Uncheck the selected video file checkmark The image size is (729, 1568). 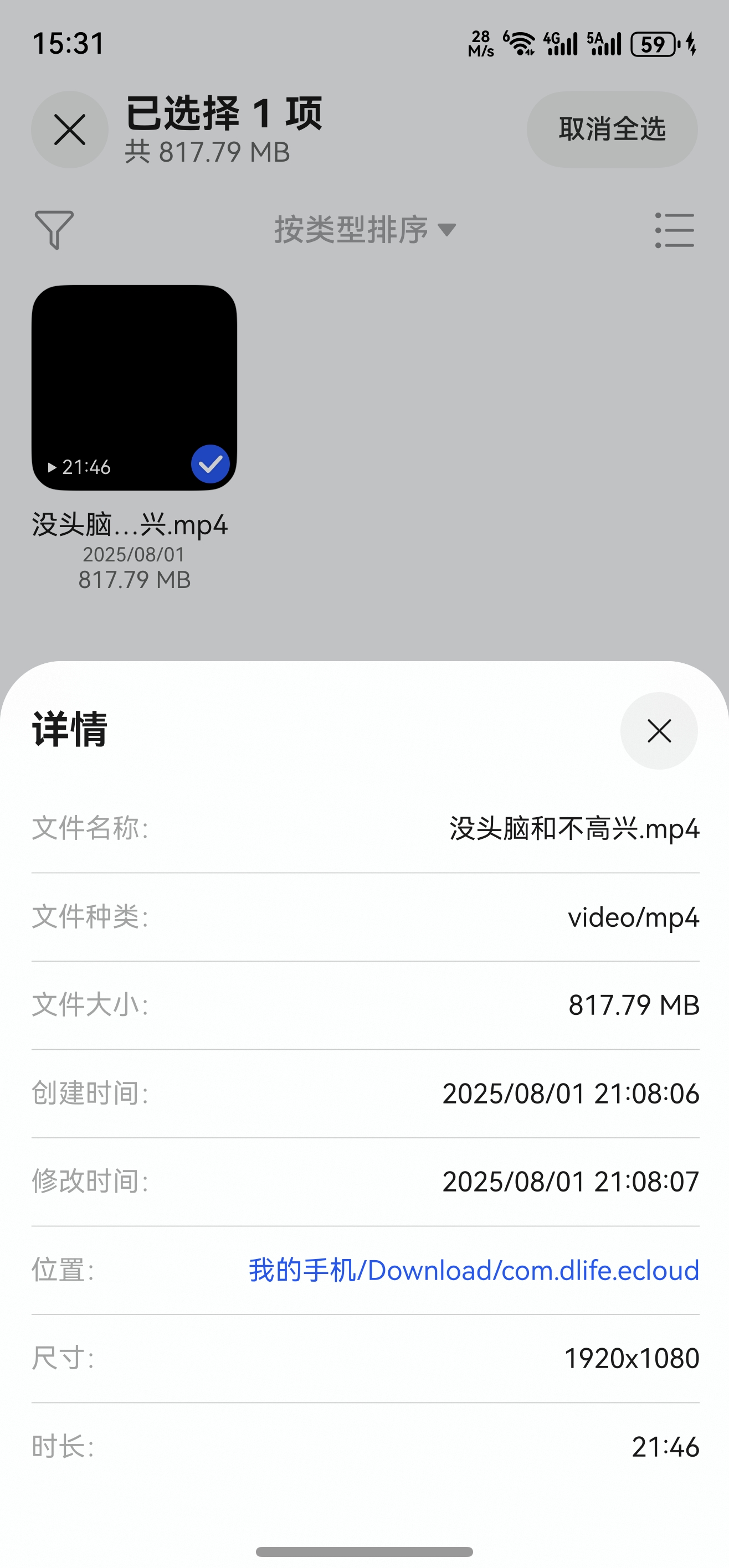209,465
